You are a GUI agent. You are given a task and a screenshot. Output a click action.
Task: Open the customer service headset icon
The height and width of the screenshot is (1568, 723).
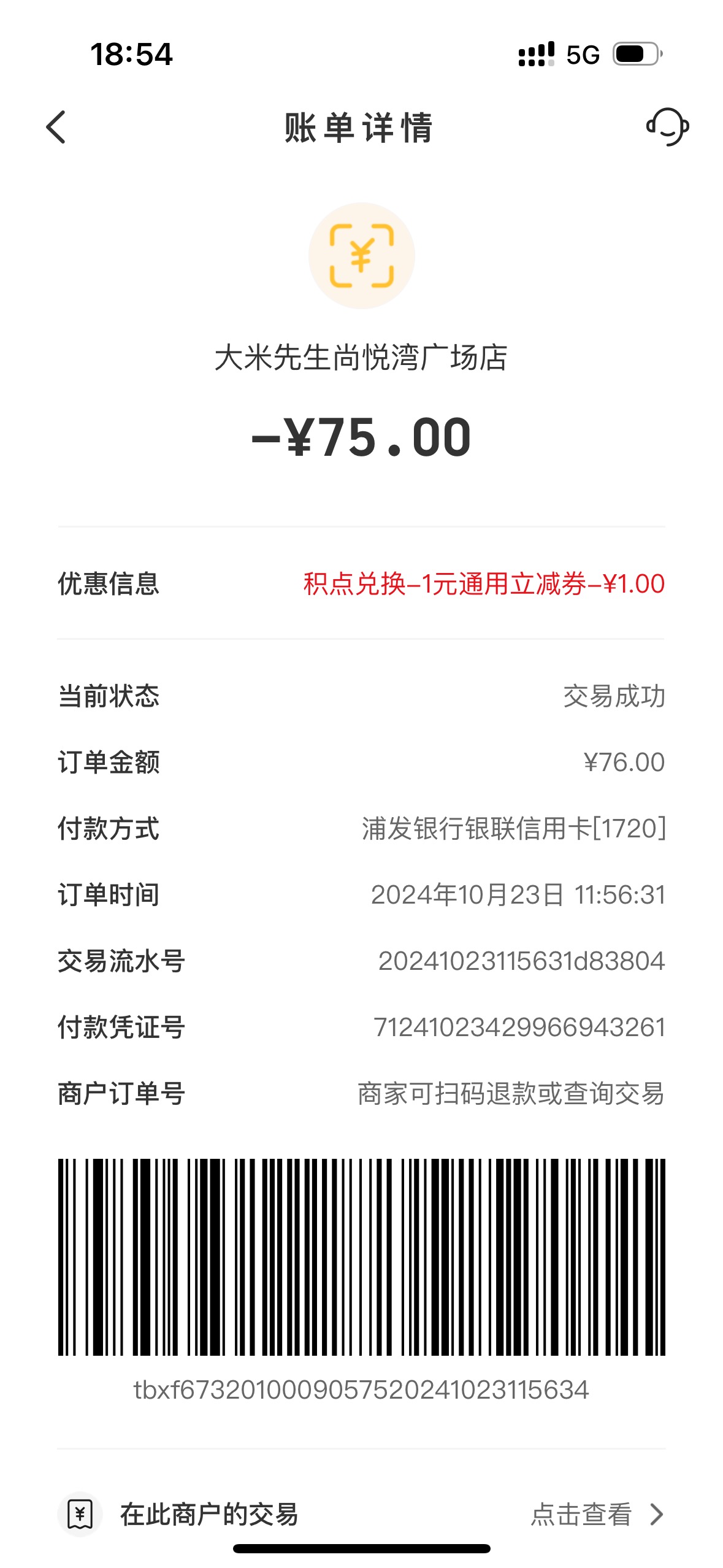click(x=667, y=127)
